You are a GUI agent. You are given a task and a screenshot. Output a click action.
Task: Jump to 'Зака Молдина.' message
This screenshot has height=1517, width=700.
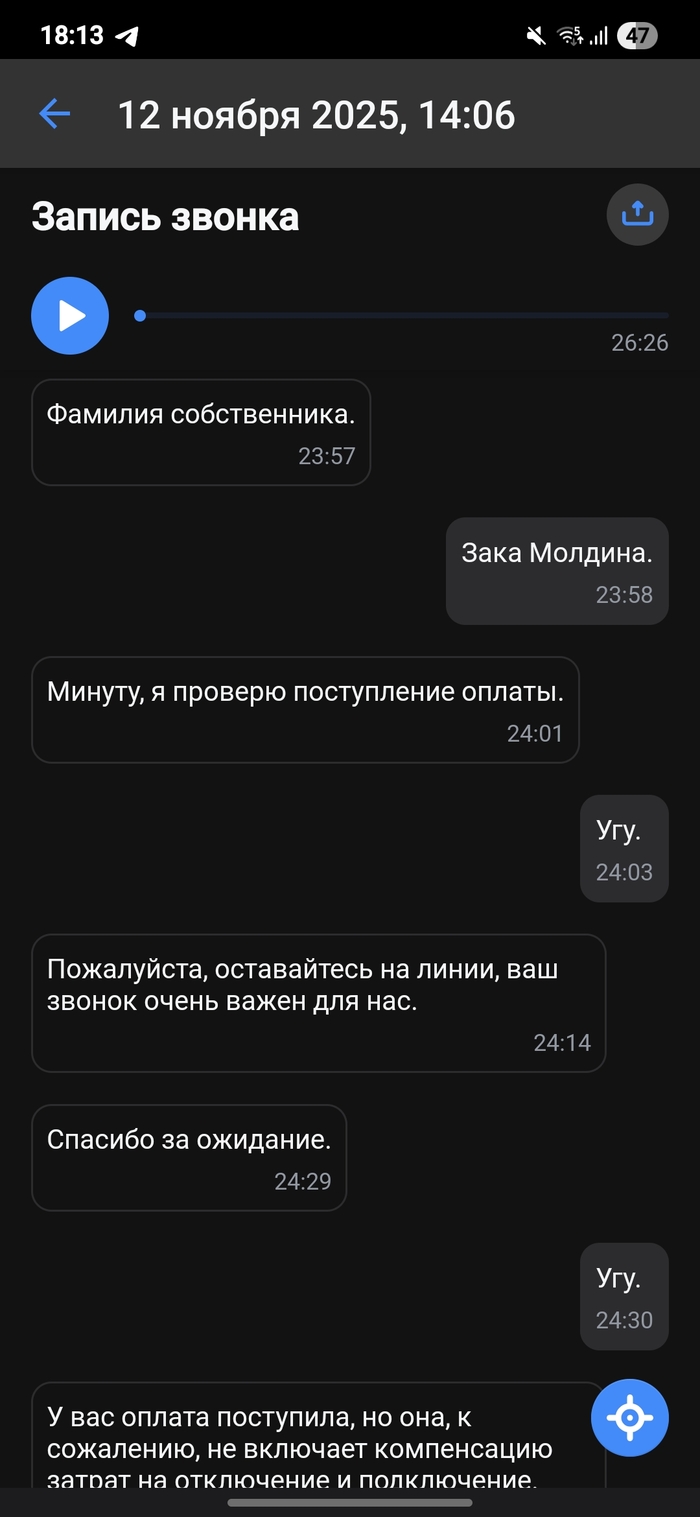click(556, 571)
